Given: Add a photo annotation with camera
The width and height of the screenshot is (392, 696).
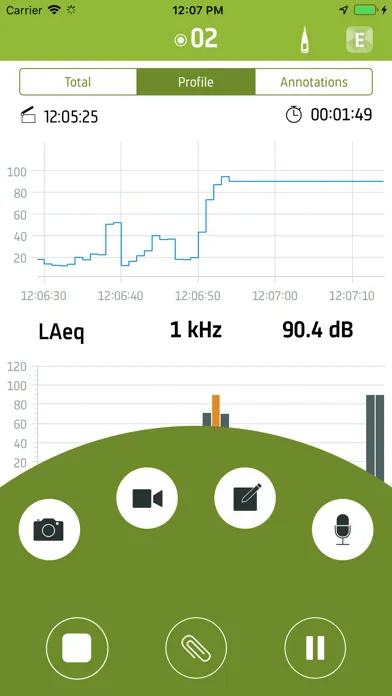Looking at the screenshot, I should pyautogui.click(x=49, y=530).
